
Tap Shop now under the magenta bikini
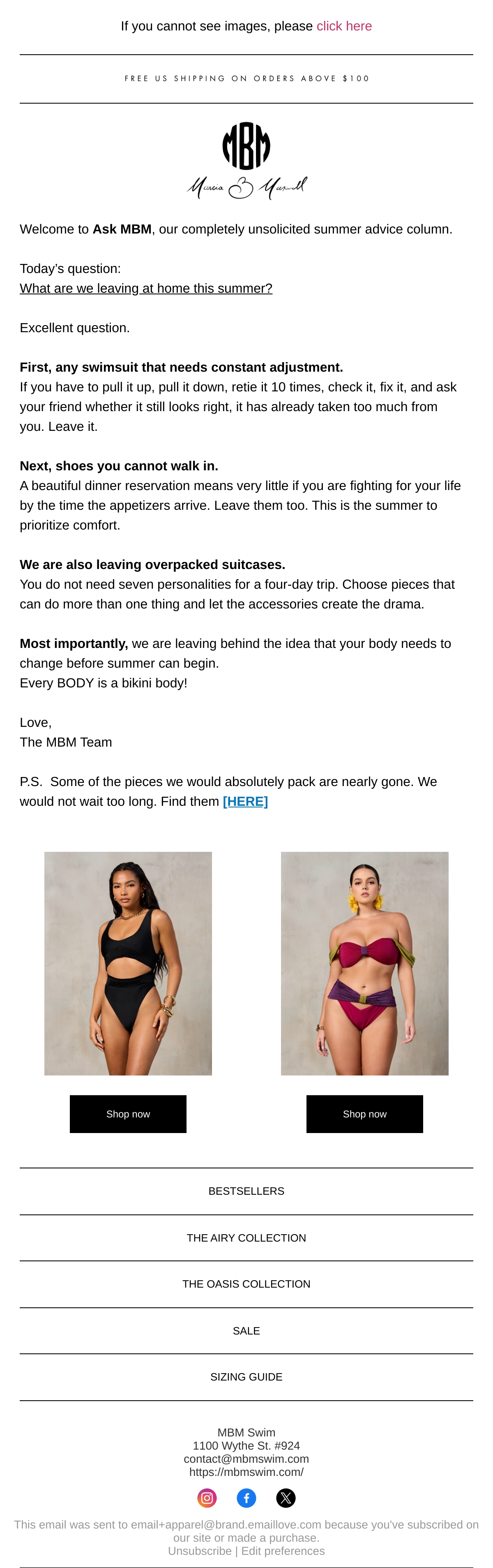pos(364,1114)
